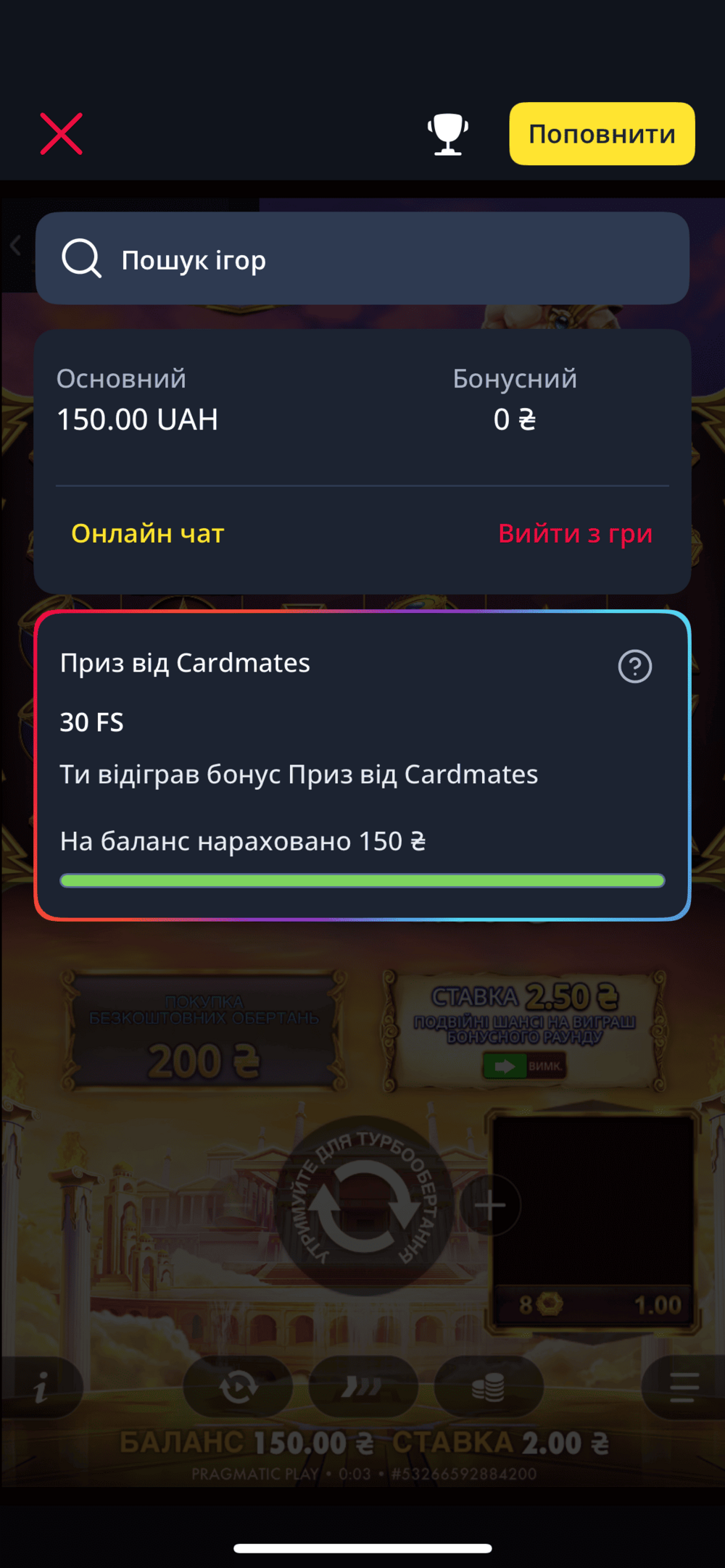This screenshot has width=725, height=1568.
Task: Open the trophy tournaments icon
Action: point(447,134)
